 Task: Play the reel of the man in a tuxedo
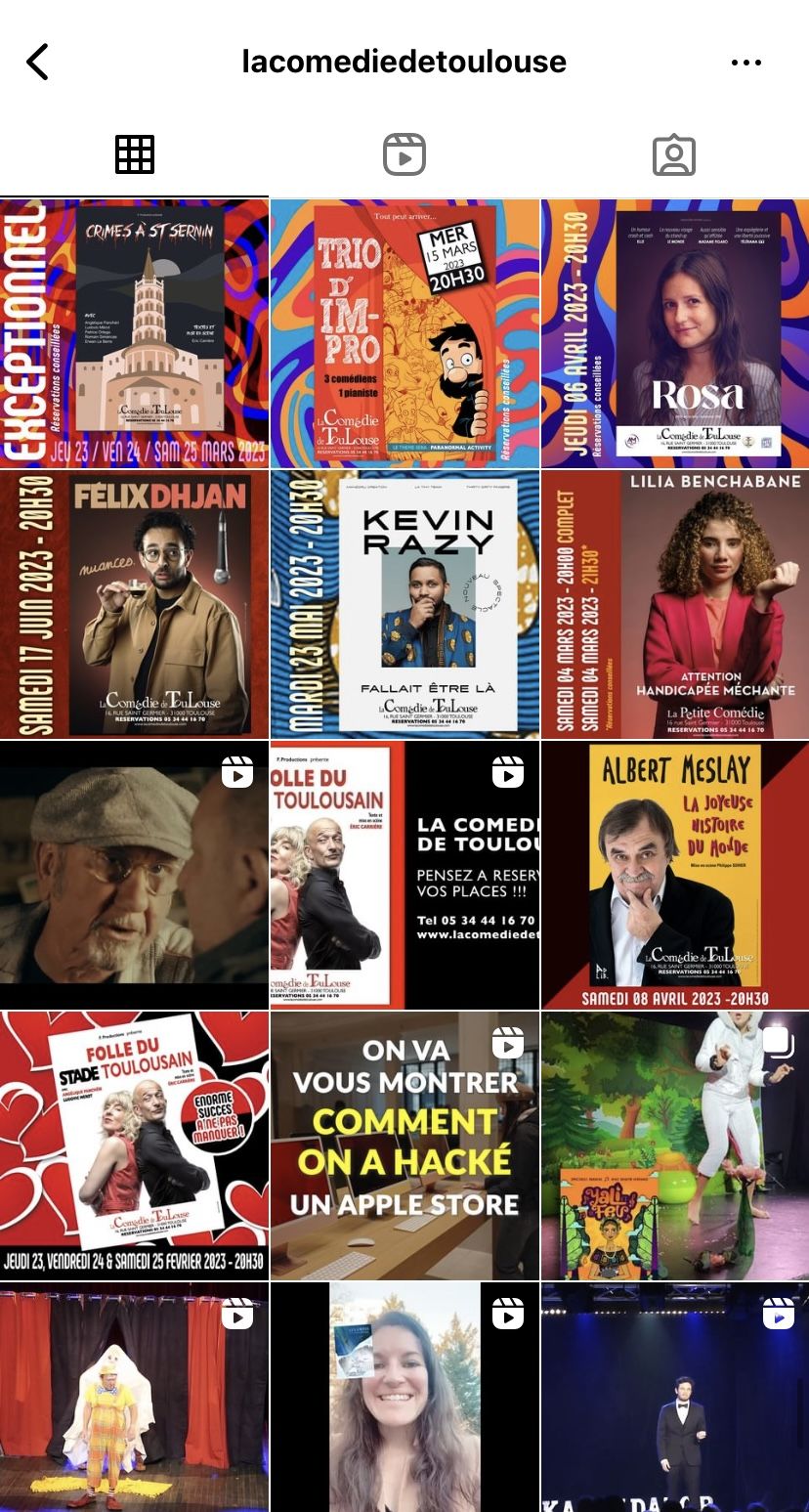point(675,1398)
